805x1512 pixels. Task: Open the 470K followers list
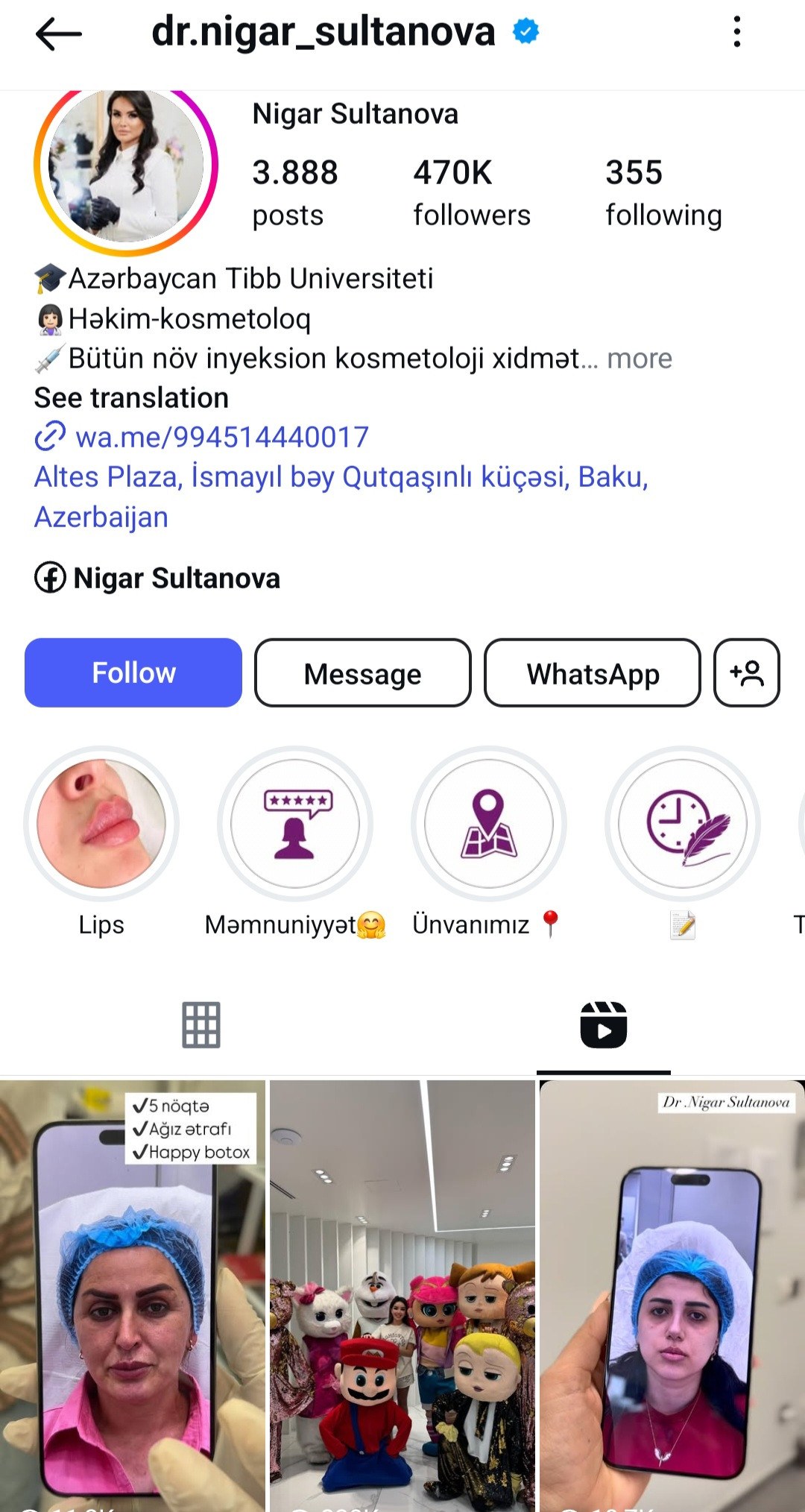pos(471,192)
